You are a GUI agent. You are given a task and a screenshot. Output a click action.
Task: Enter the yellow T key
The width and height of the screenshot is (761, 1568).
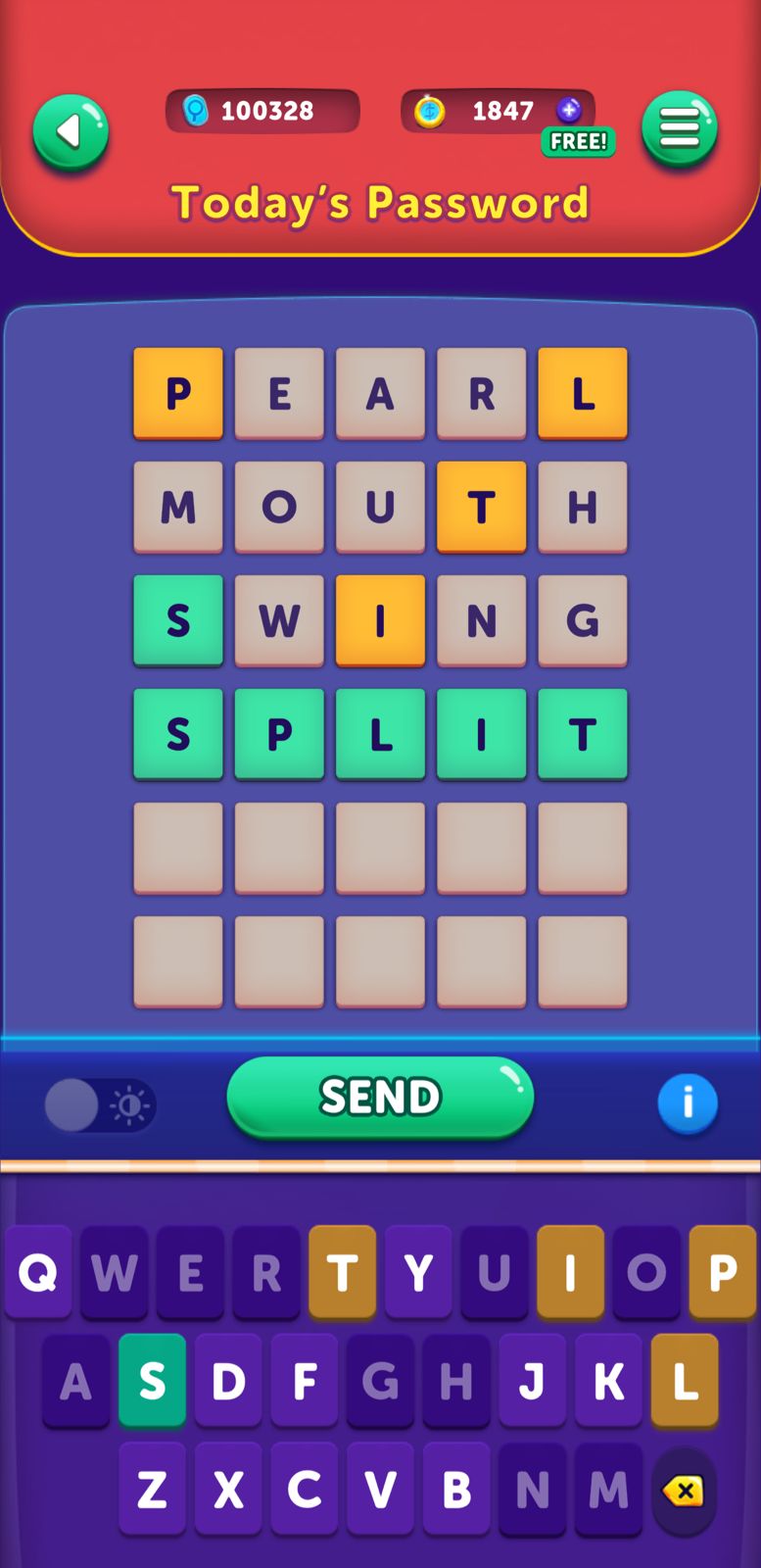342,1272
